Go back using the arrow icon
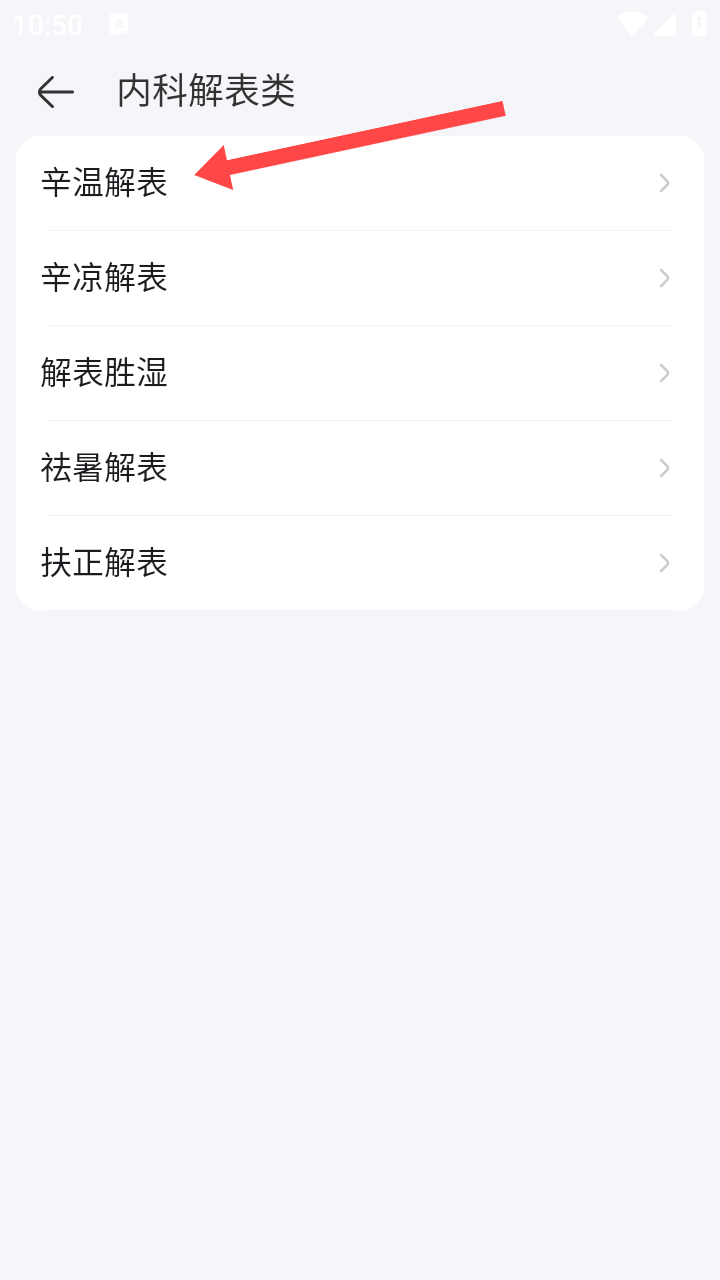The height and width of the screenshot is (1280, 720). pyautogui.click(x=56, y=92)
